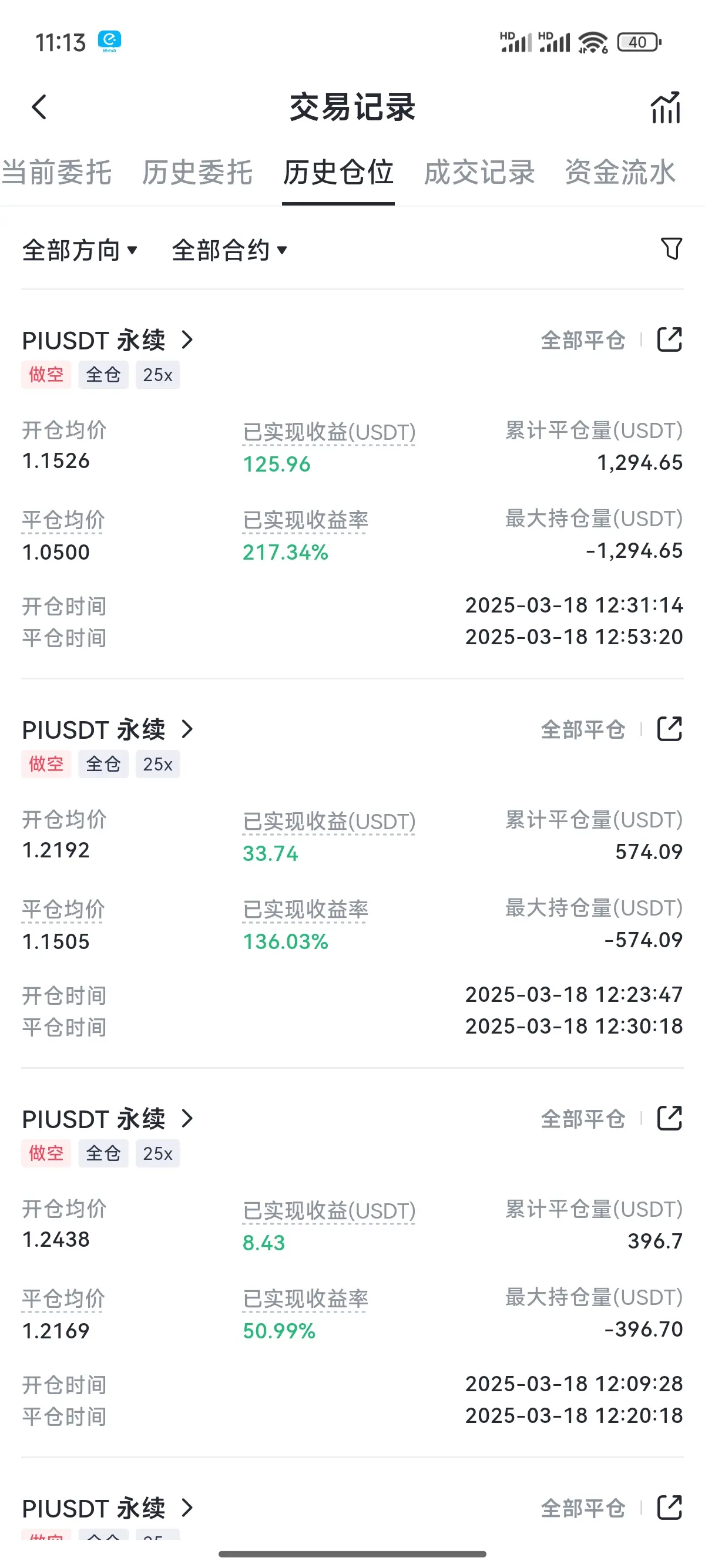
Task: Share the position with 50.99% return
Action: pos(670,1118)
